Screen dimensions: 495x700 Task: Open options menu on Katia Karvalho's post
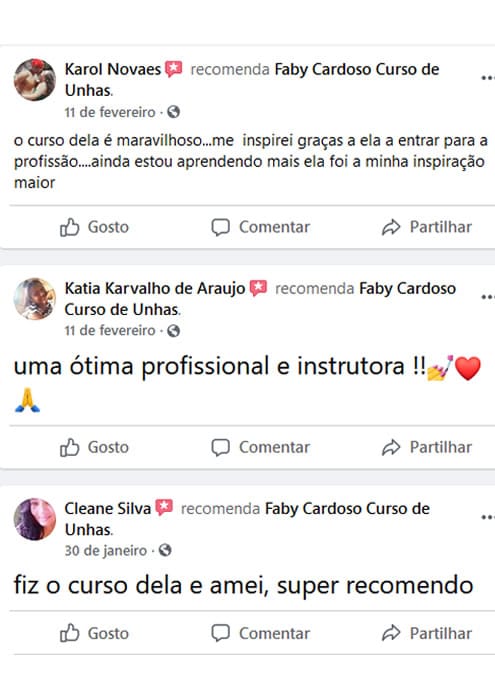click(487, 297)
